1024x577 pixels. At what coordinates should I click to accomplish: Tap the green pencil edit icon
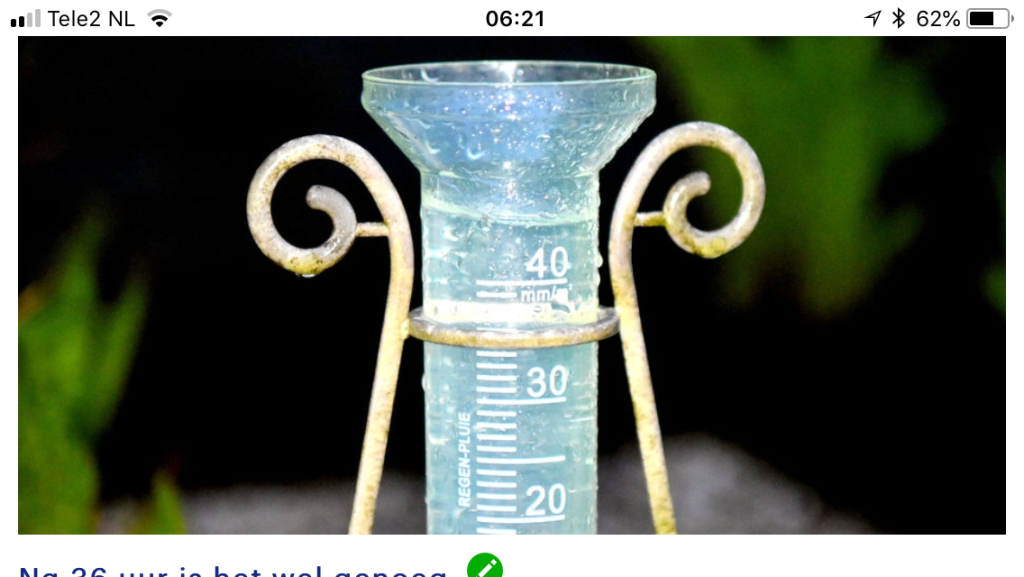pyautogui.click(x=485, y=567)
